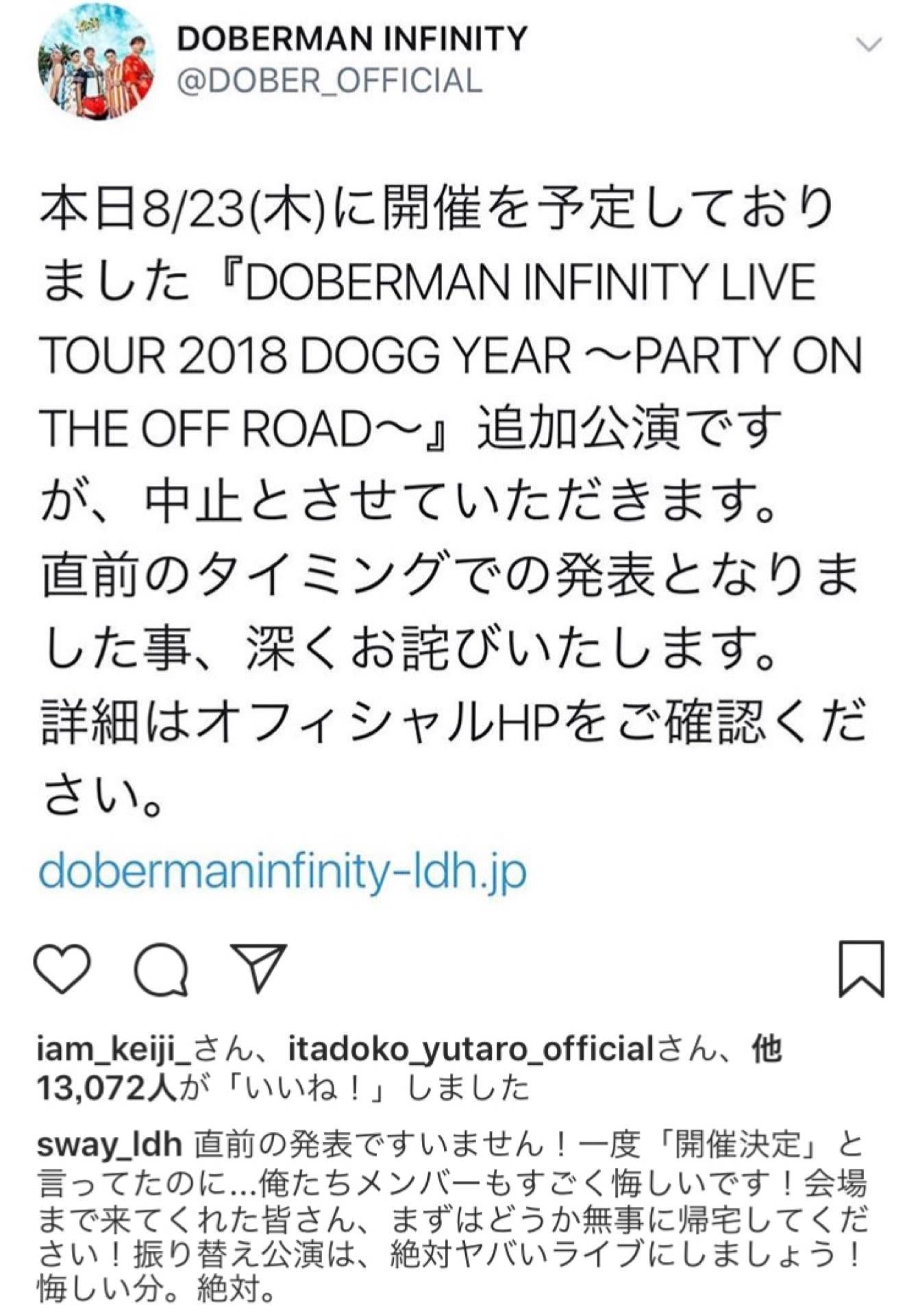Like the post with the heart icon
This screenshot has width=918, height=1316.
(x=62, y=969)
